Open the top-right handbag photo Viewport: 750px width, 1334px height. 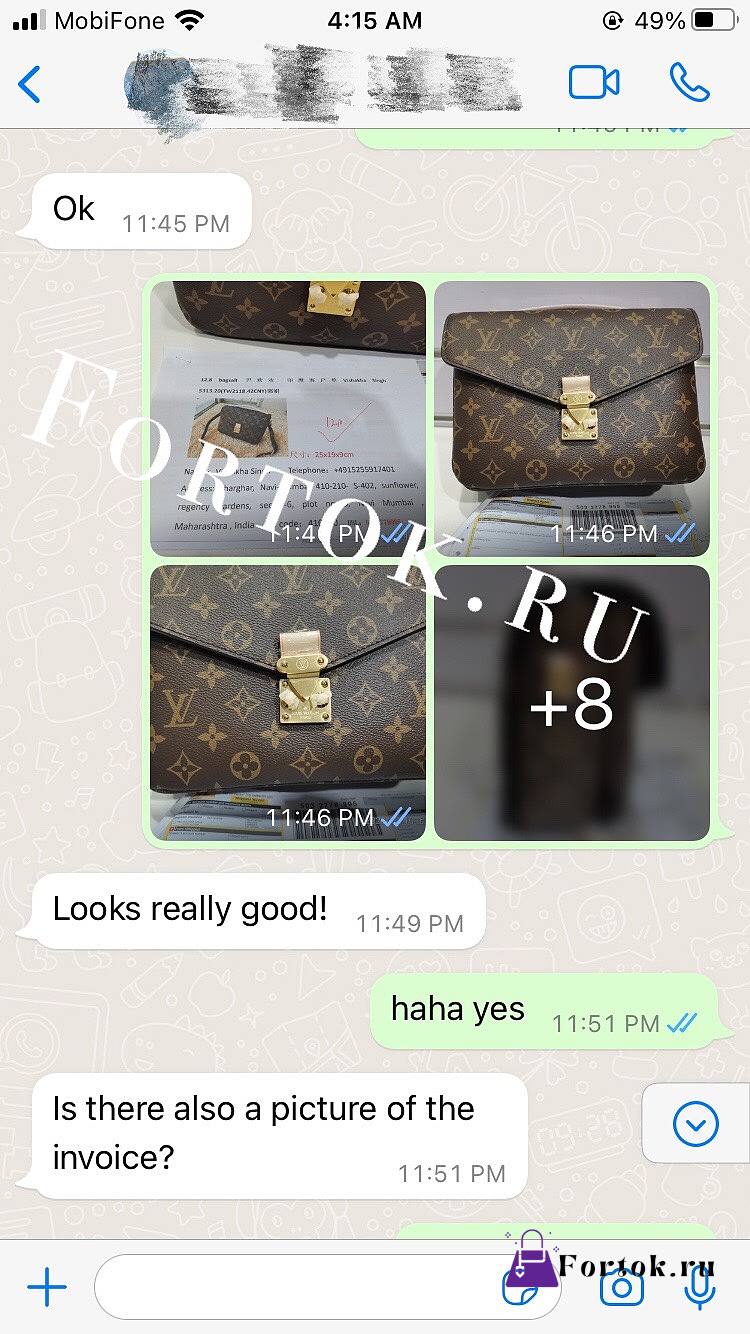(572, 418)
